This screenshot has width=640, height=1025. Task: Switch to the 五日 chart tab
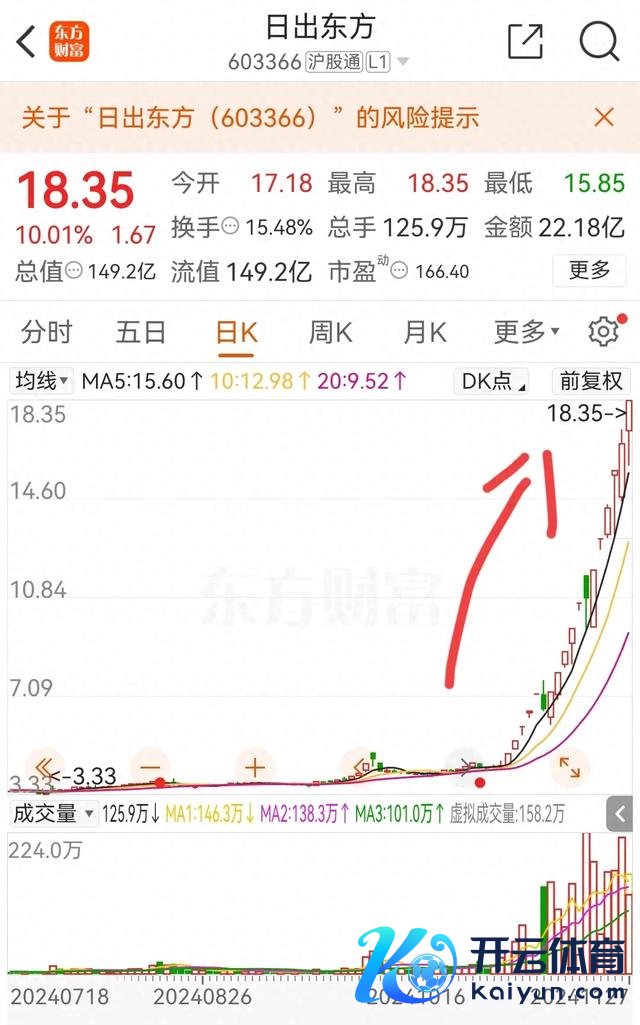tap(141, 332)
